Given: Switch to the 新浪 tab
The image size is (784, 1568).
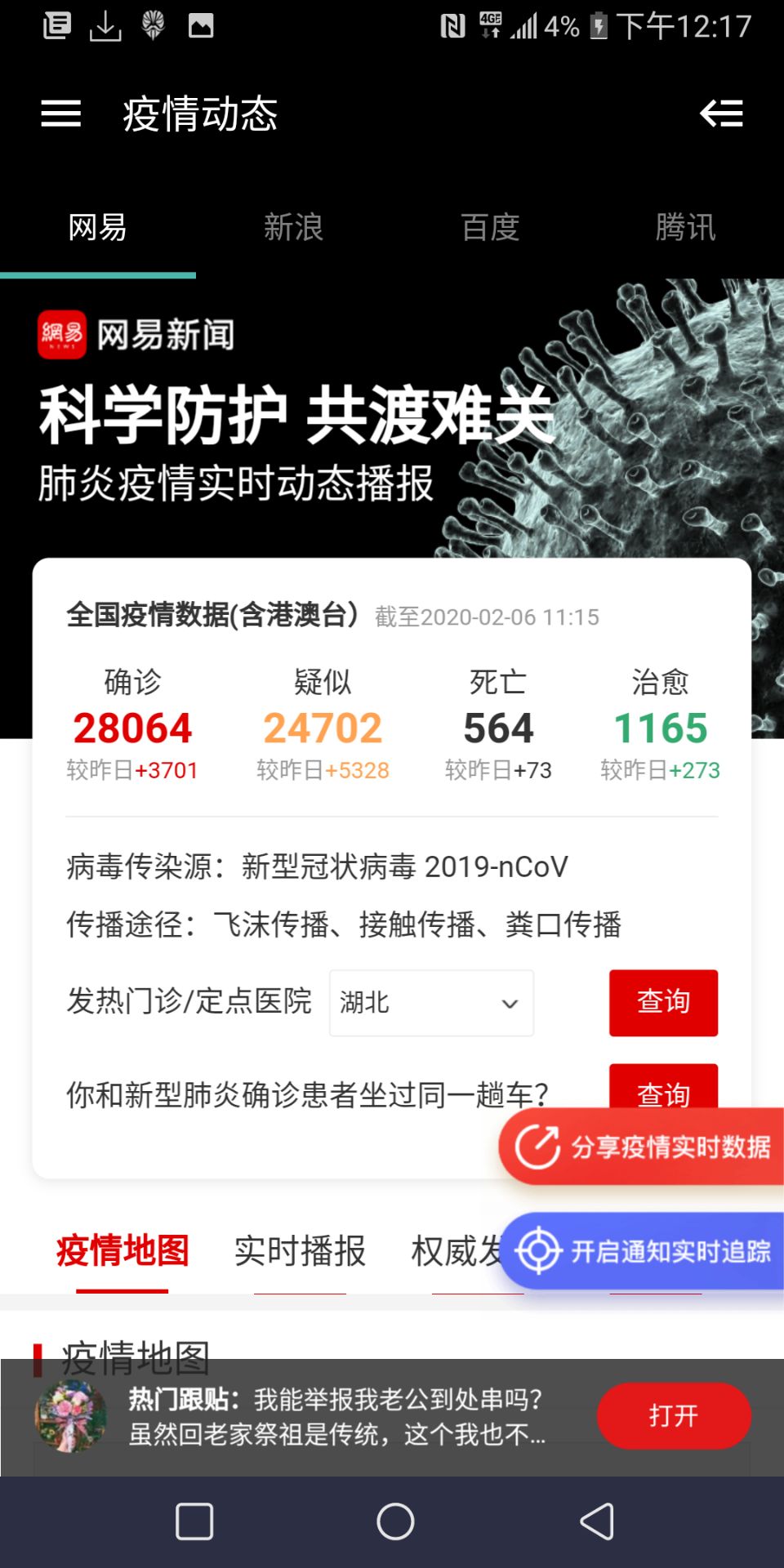Looking at the screenshot, I should (x=293, y=227).
